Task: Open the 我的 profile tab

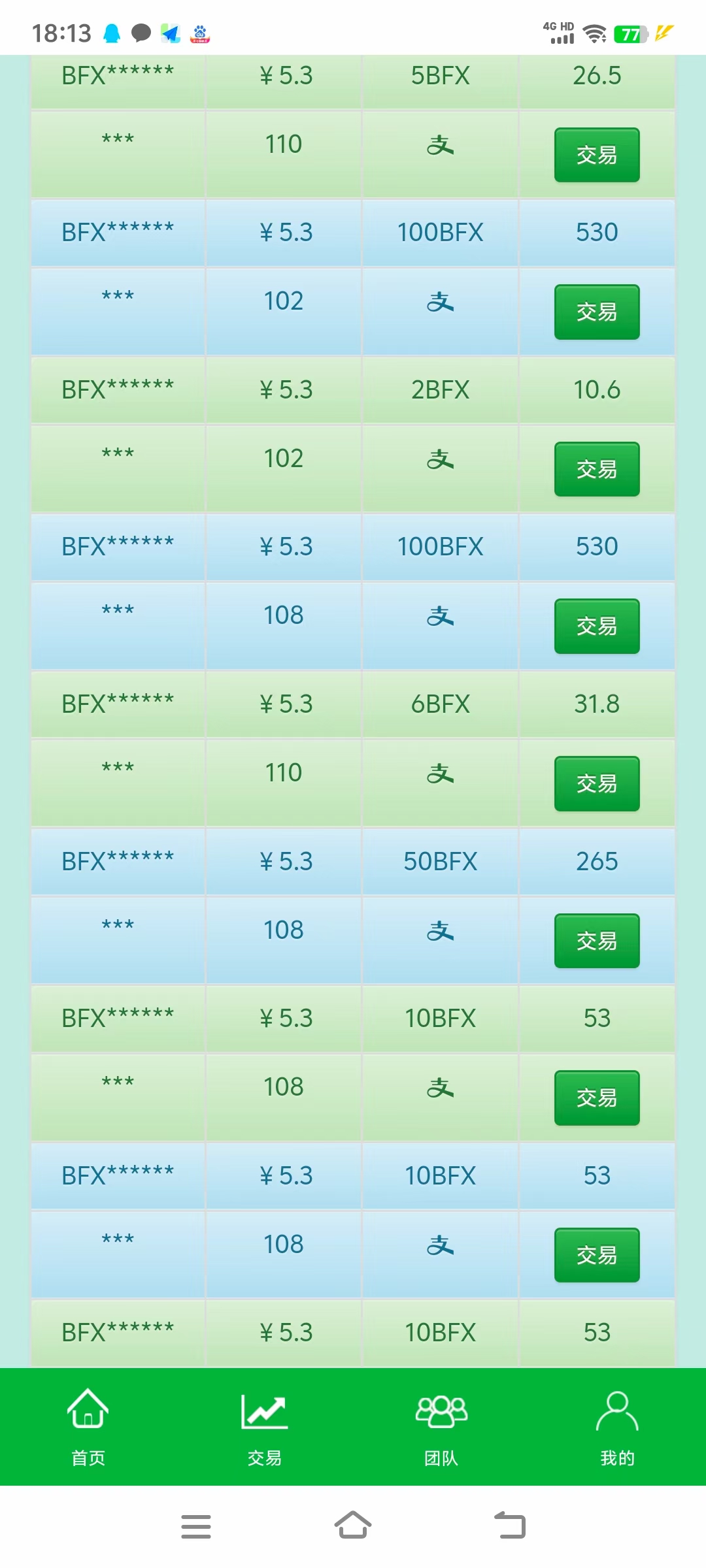Action: click(x=618, y=1428)
